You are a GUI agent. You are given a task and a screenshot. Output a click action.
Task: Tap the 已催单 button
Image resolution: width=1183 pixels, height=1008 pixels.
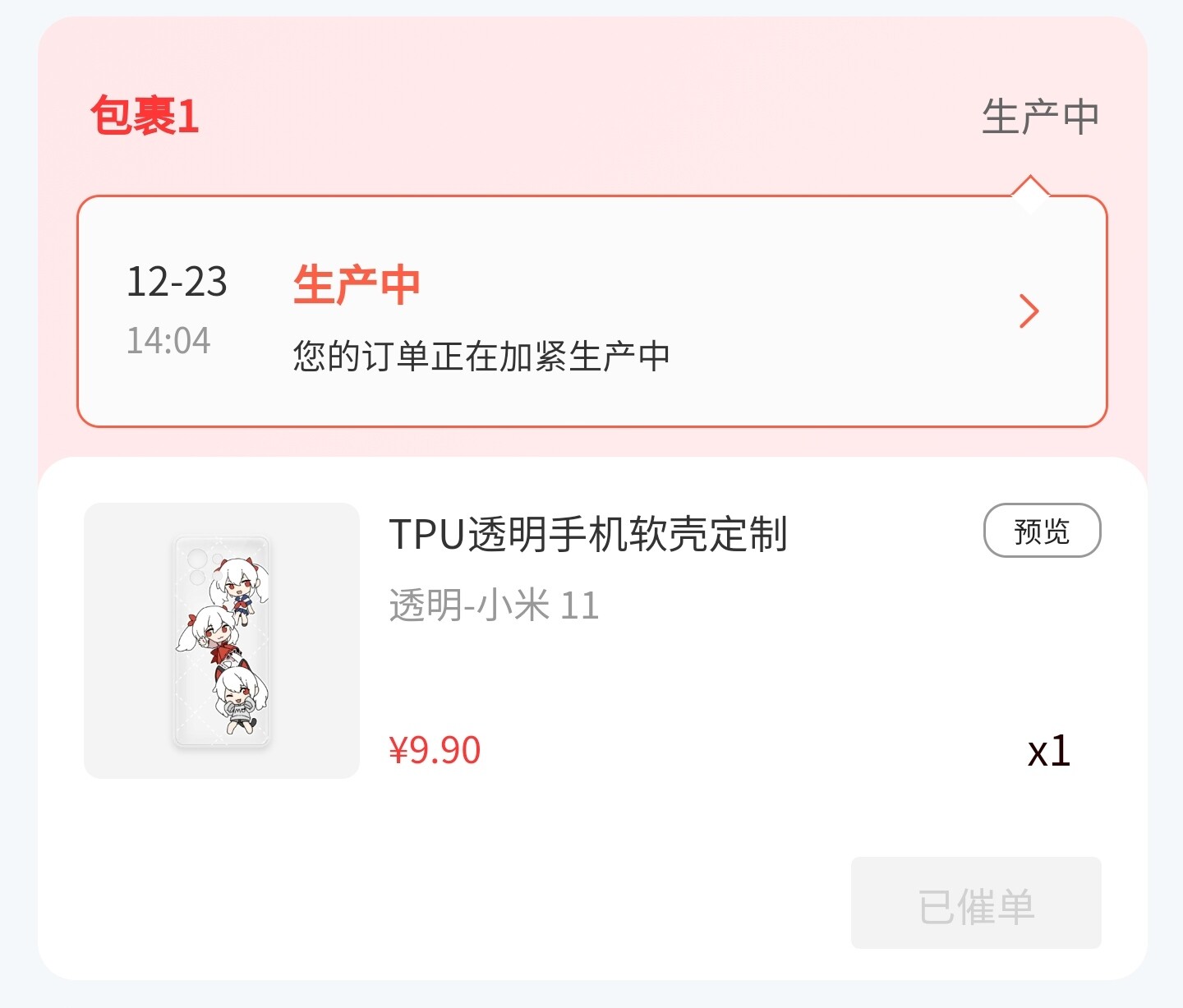[x=975, y=904]
